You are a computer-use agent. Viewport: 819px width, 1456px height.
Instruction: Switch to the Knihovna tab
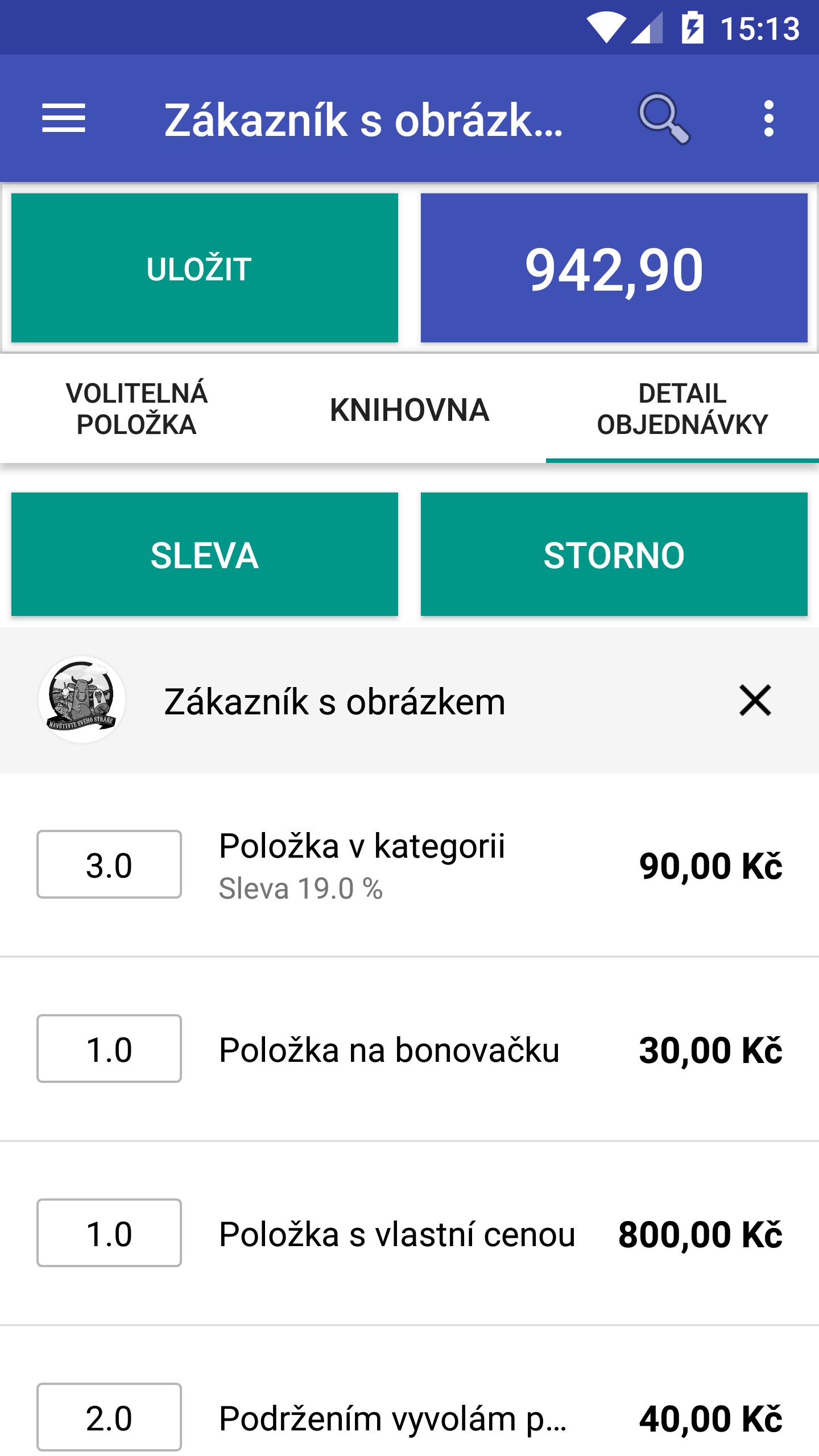[409, 409]
